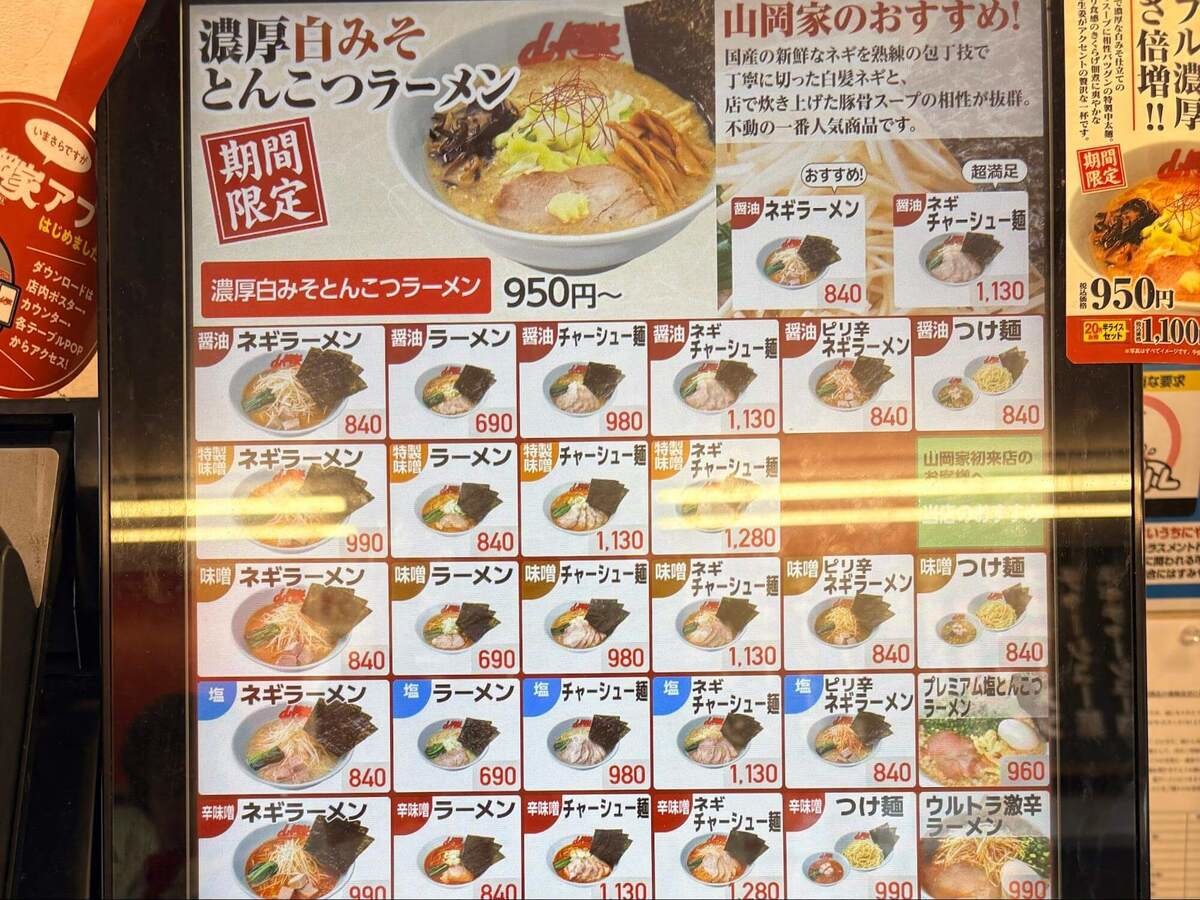Choose the 特製味噌 ラーメン tile
Image resolution: width=1200 pixels, height=900 pixels.
point(454,499)
